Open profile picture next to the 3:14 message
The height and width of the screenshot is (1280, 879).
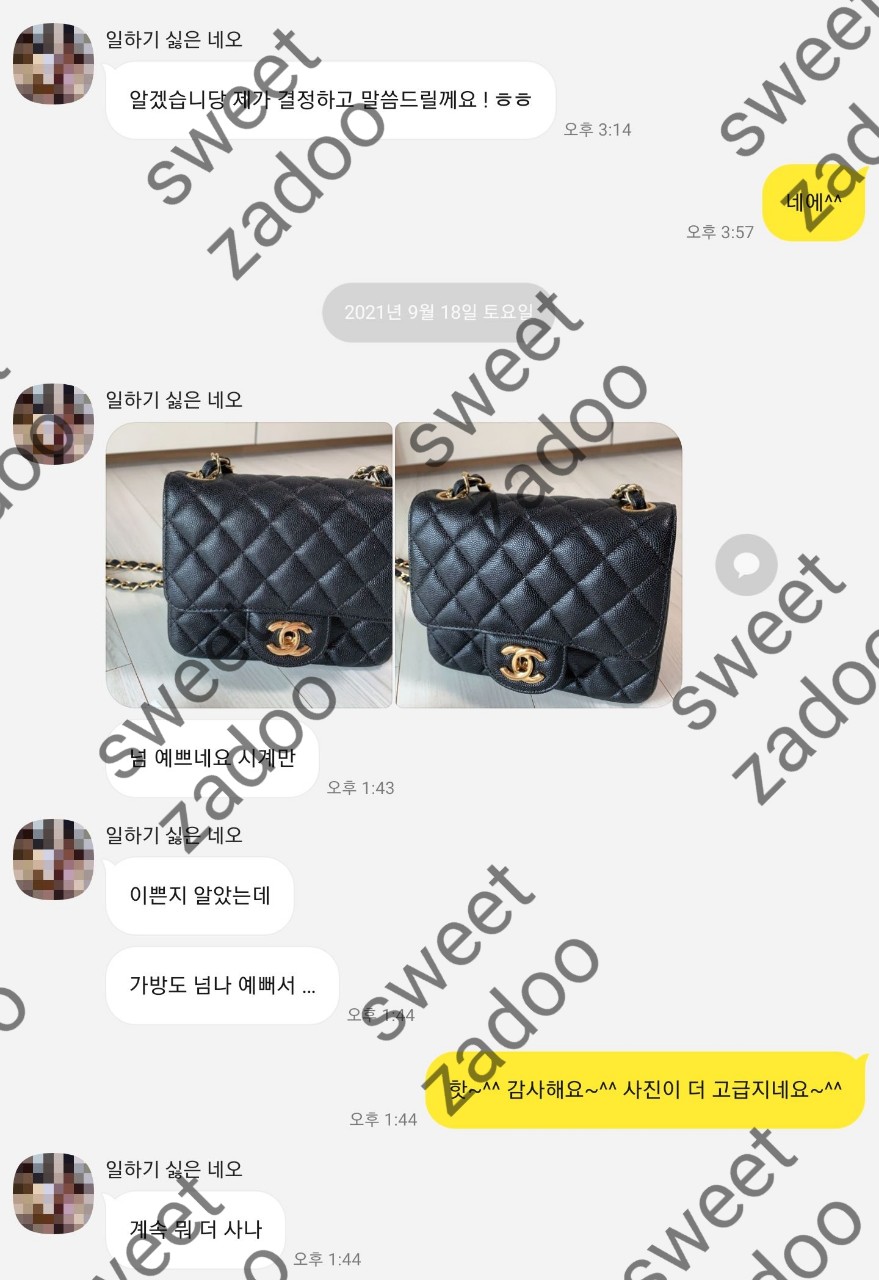[53, 64]
